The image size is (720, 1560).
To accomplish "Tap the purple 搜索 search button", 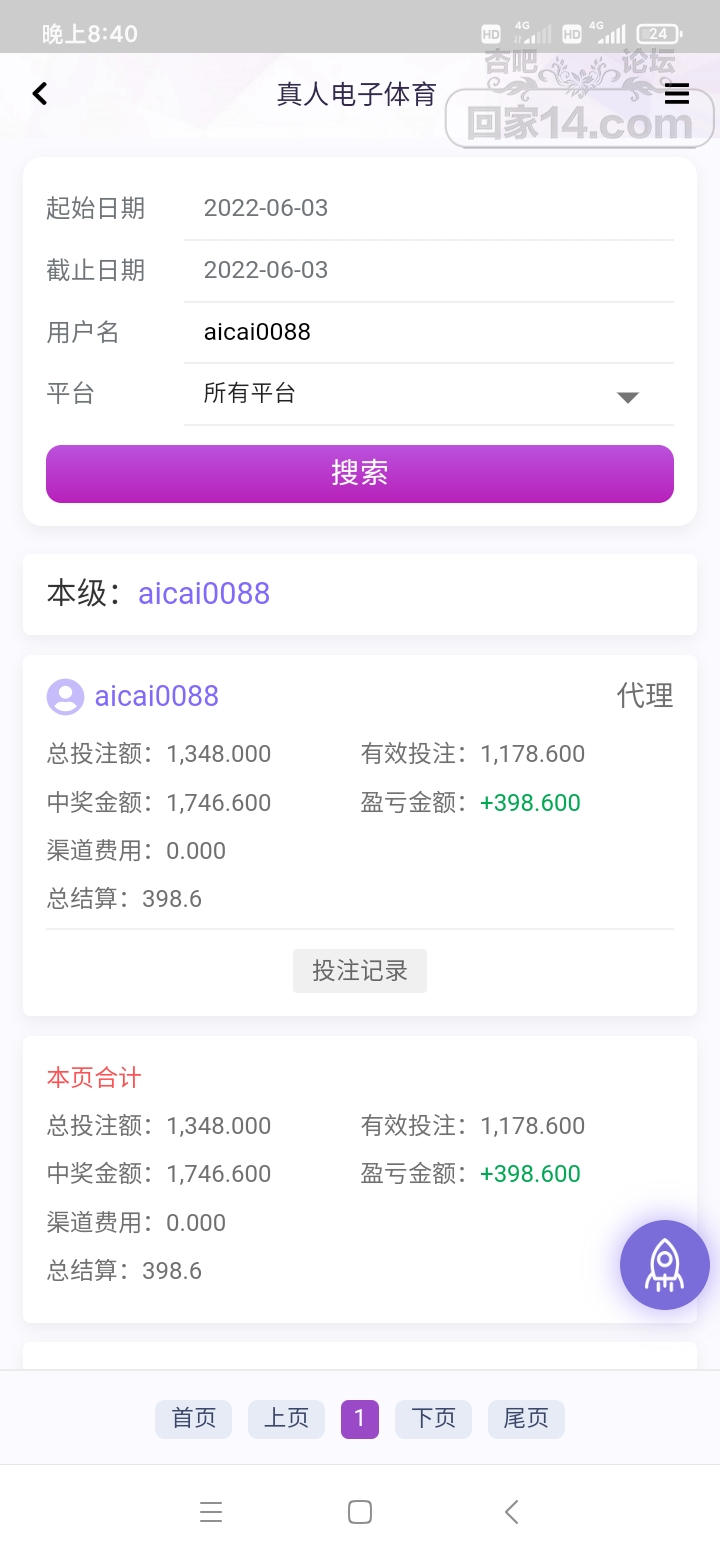I will tap(360, 473).
